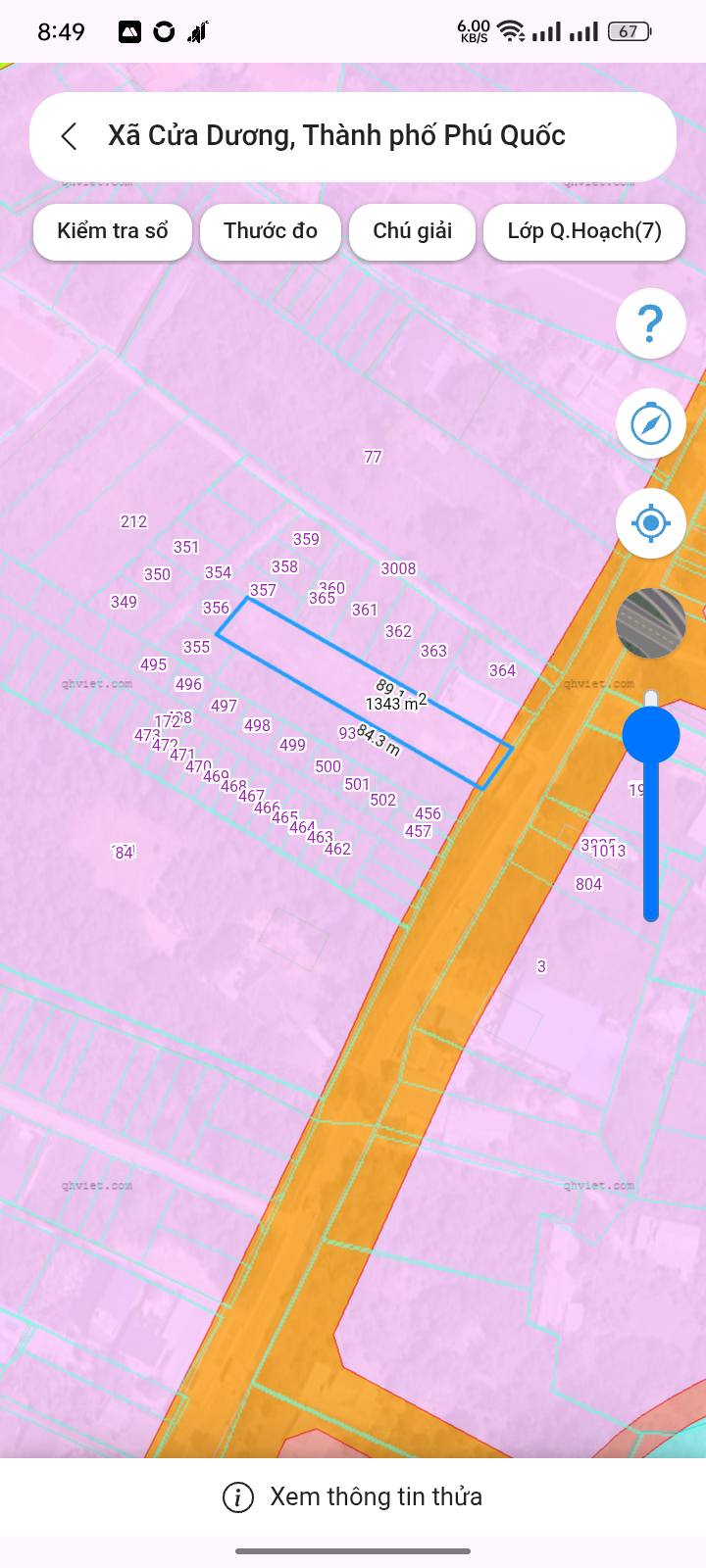
Task: Tap Xem thông tin thửa
Action: (x=353, y=1496)
